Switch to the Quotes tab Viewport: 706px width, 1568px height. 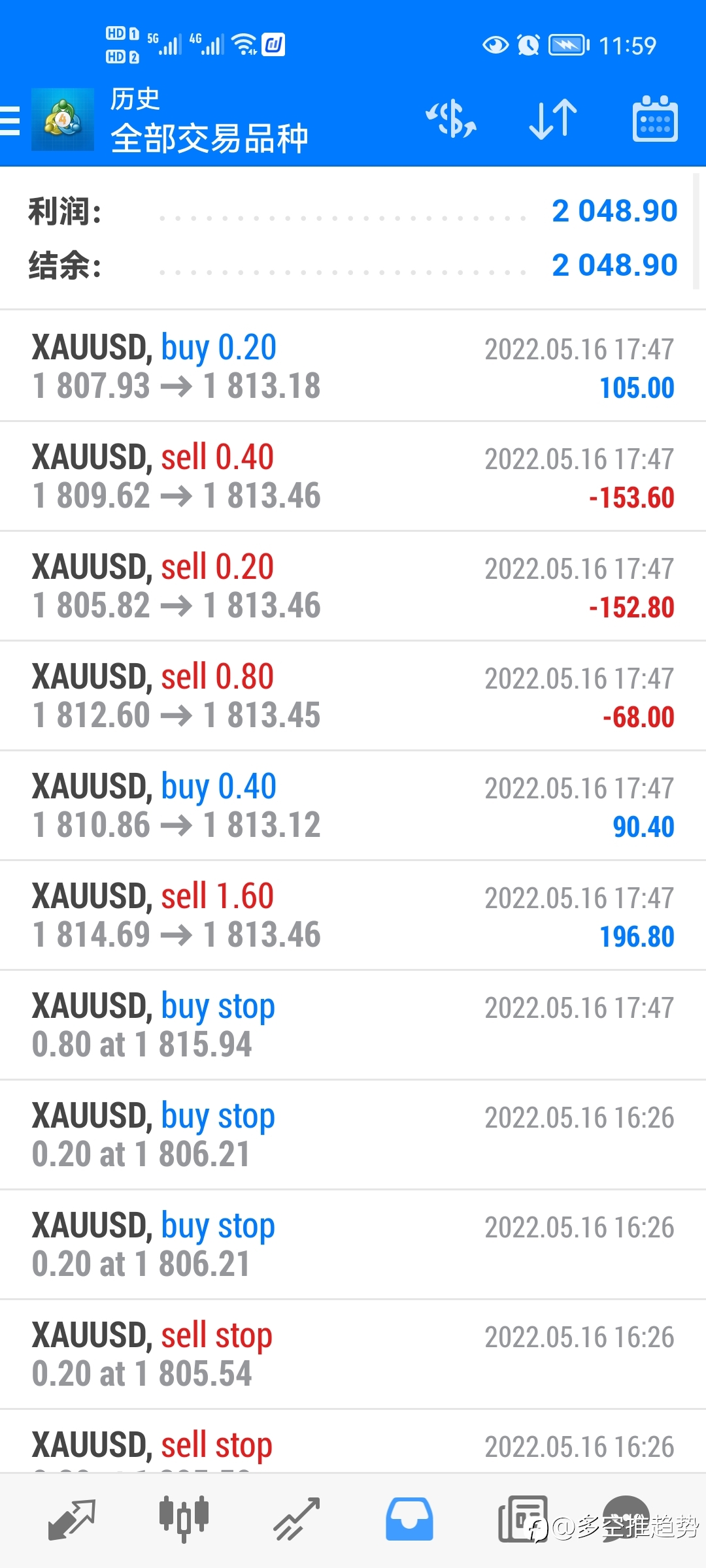click(72, 1520)
